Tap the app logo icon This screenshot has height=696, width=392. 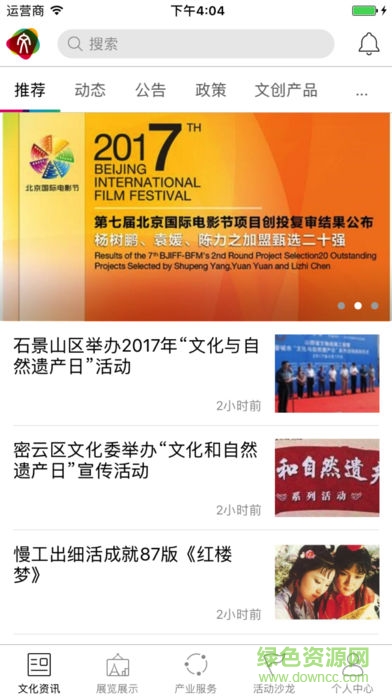coord(23,44)
